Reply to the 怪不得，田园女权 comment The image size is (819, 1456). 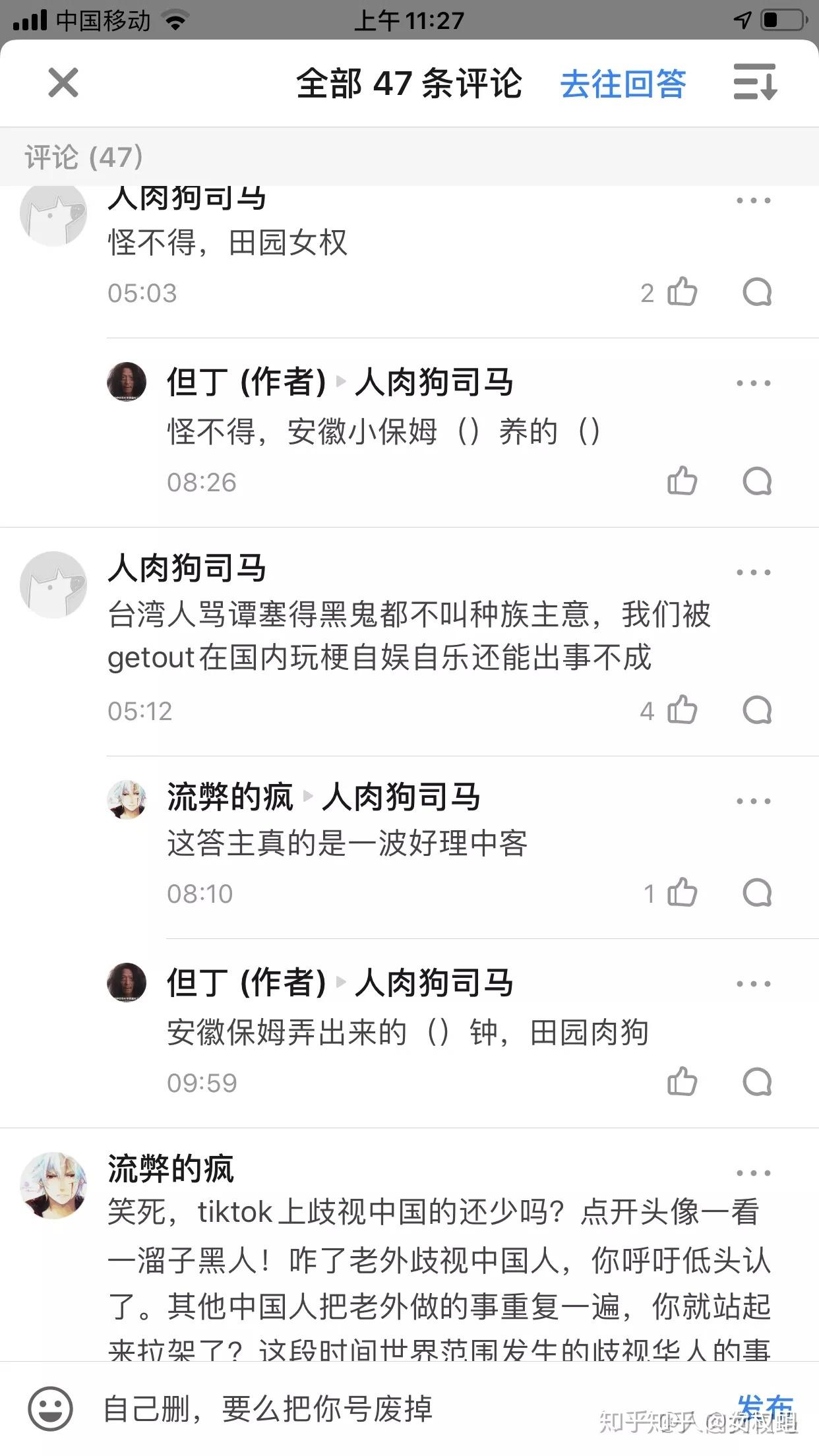pyautogui.click(x=756, y=292)
